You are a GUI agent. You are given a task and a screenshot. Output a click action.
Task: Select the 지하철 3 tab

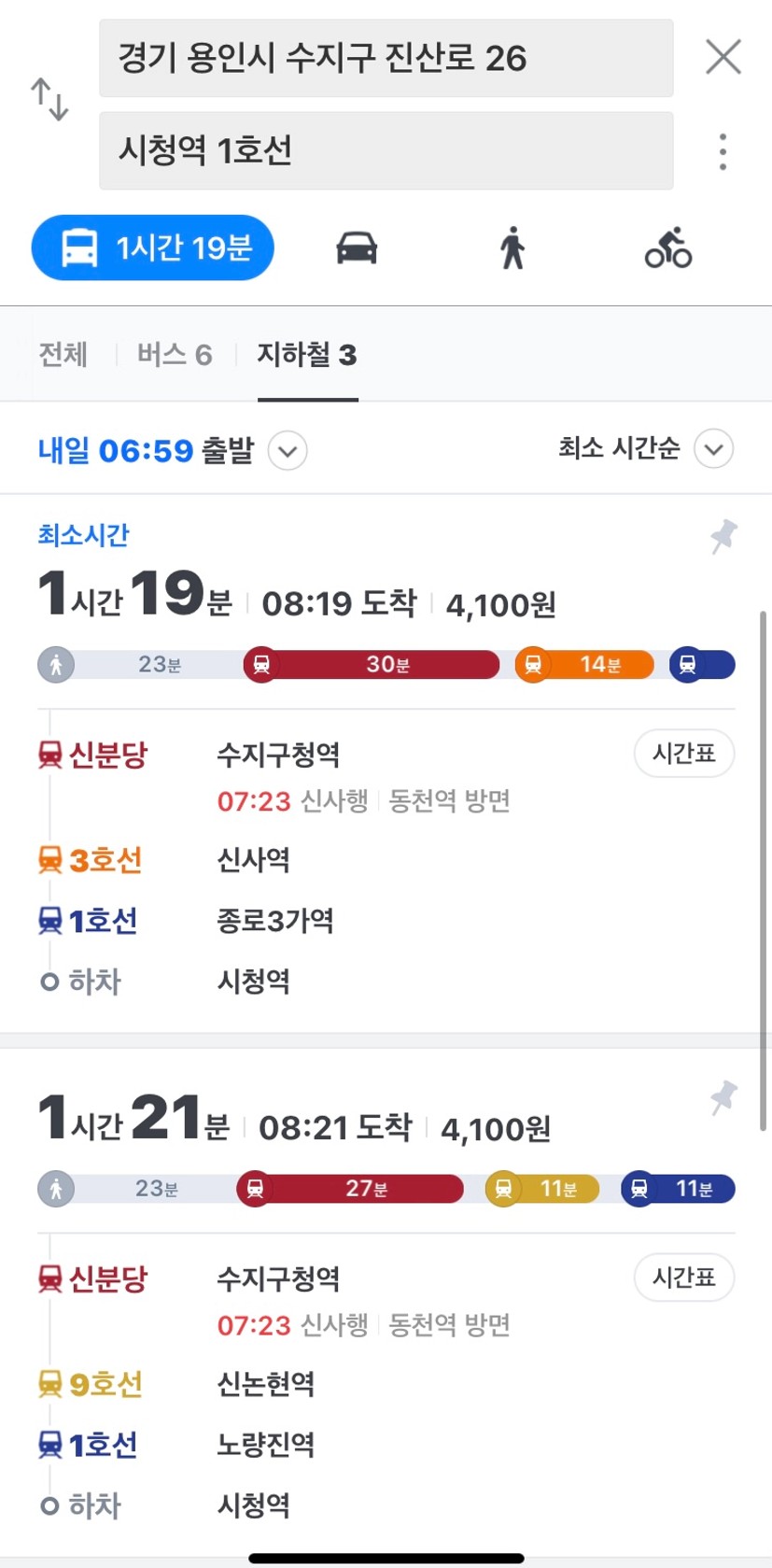(x=307, y=355)
